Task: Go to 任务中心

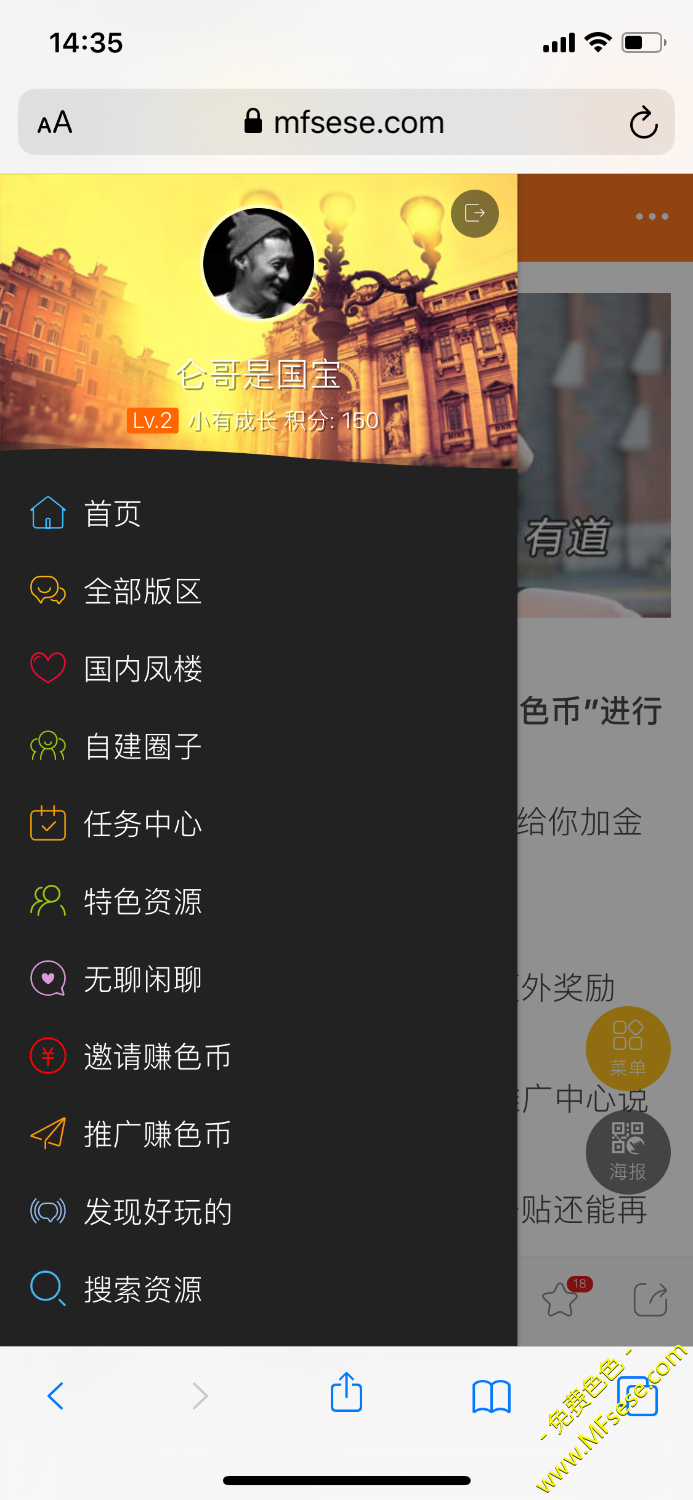Action: pos(142,824)
